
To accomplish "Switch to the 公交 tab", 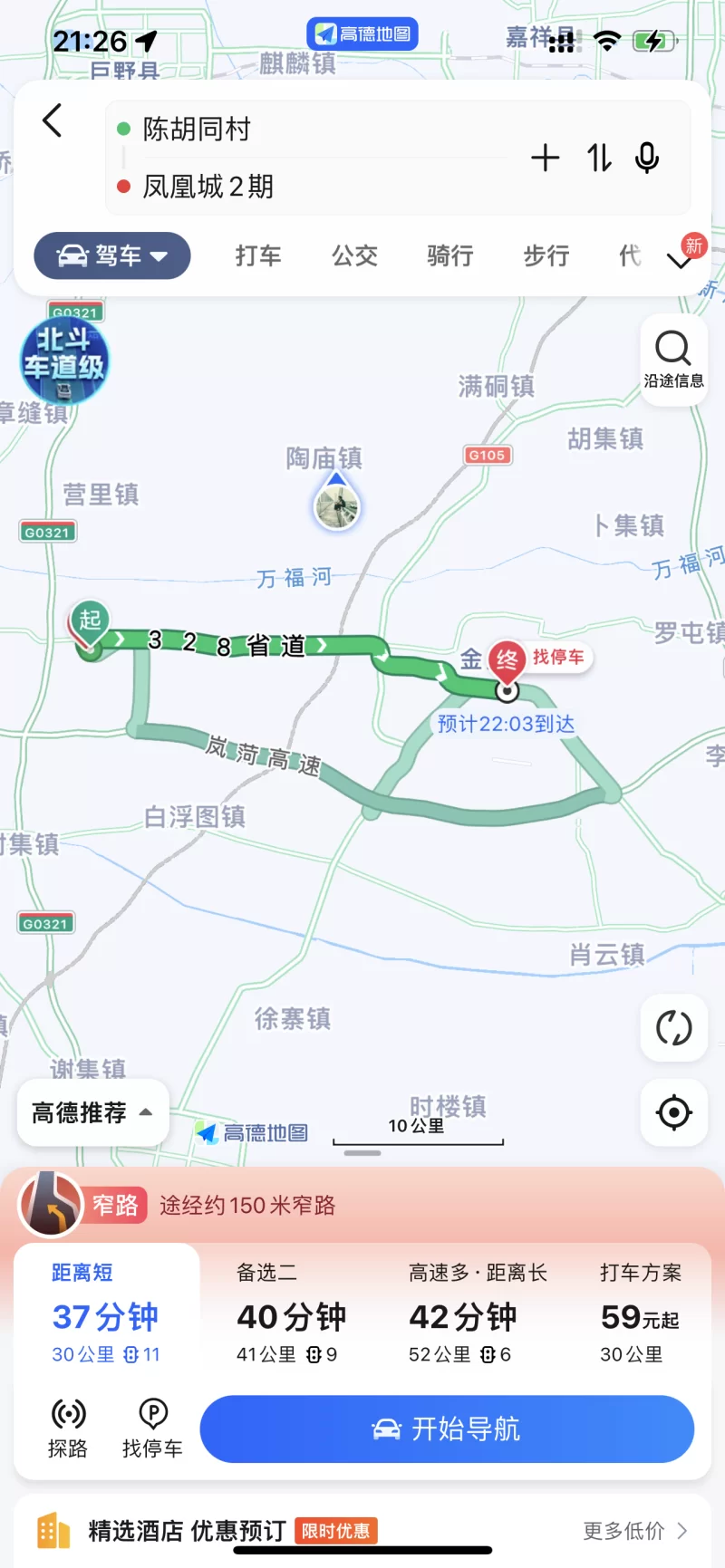I will coord(354,256).
